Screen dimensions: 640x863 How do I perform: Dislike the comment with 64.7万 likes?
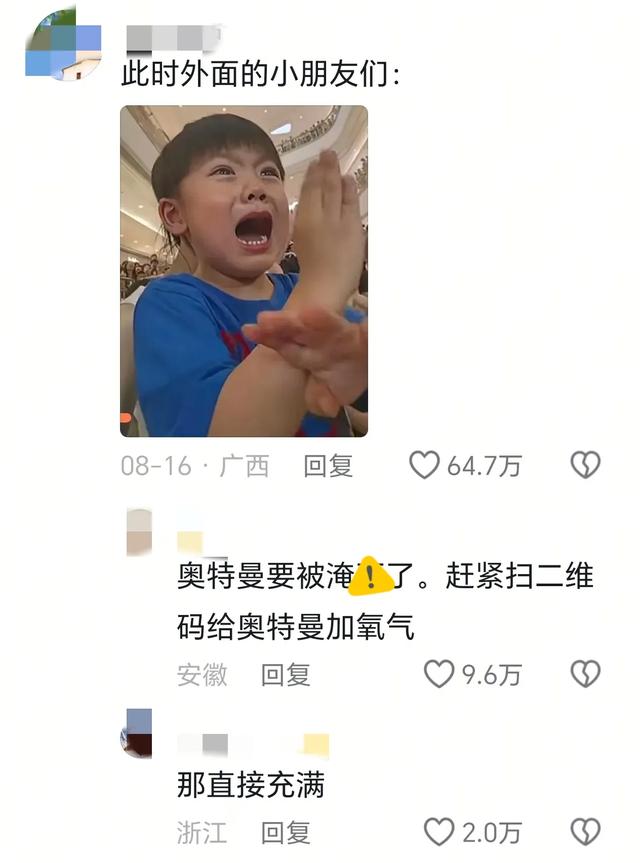(585, 465)
